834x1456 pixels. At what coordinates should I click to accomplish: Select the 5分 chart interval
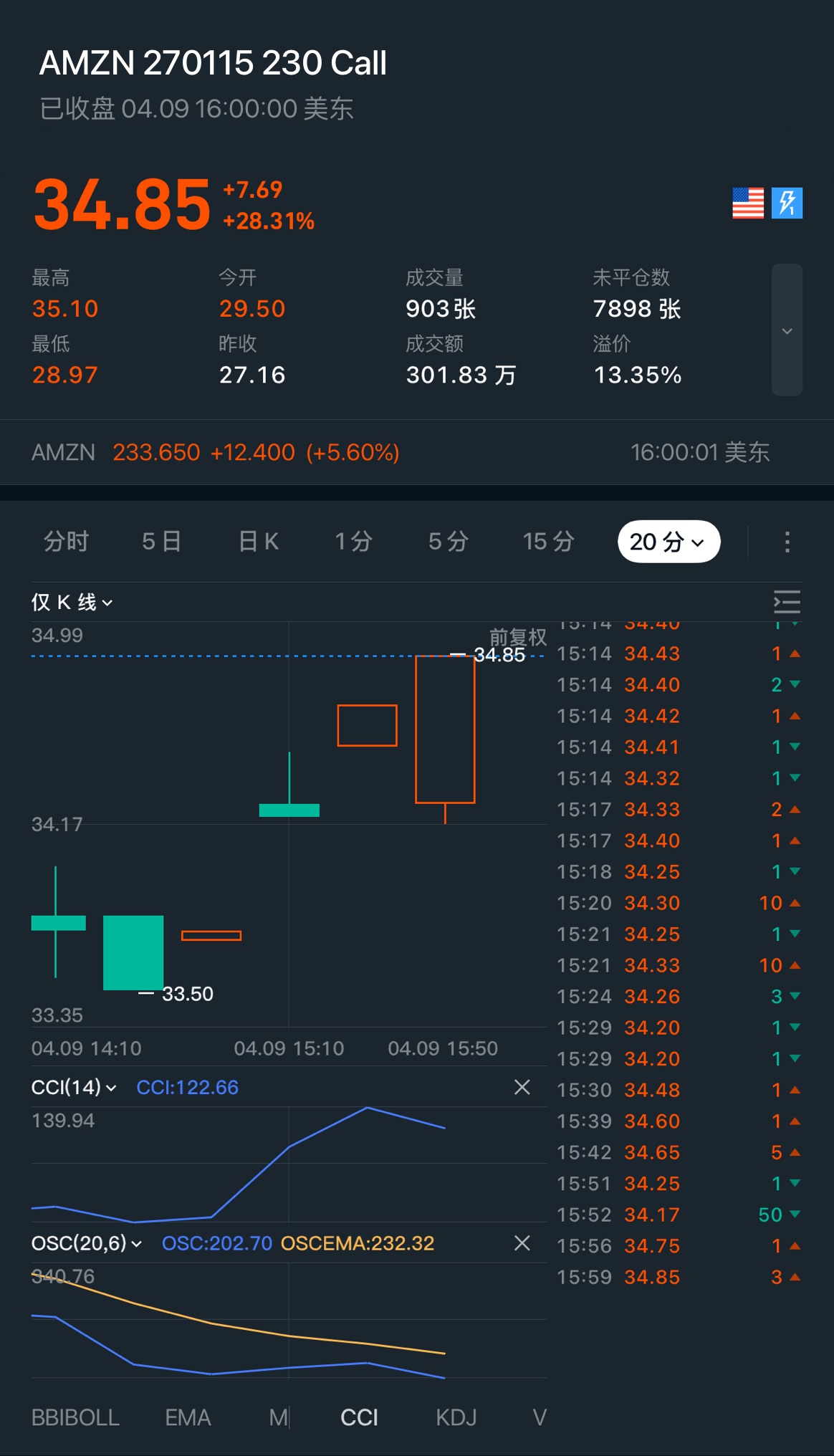(x=448, y=542)
